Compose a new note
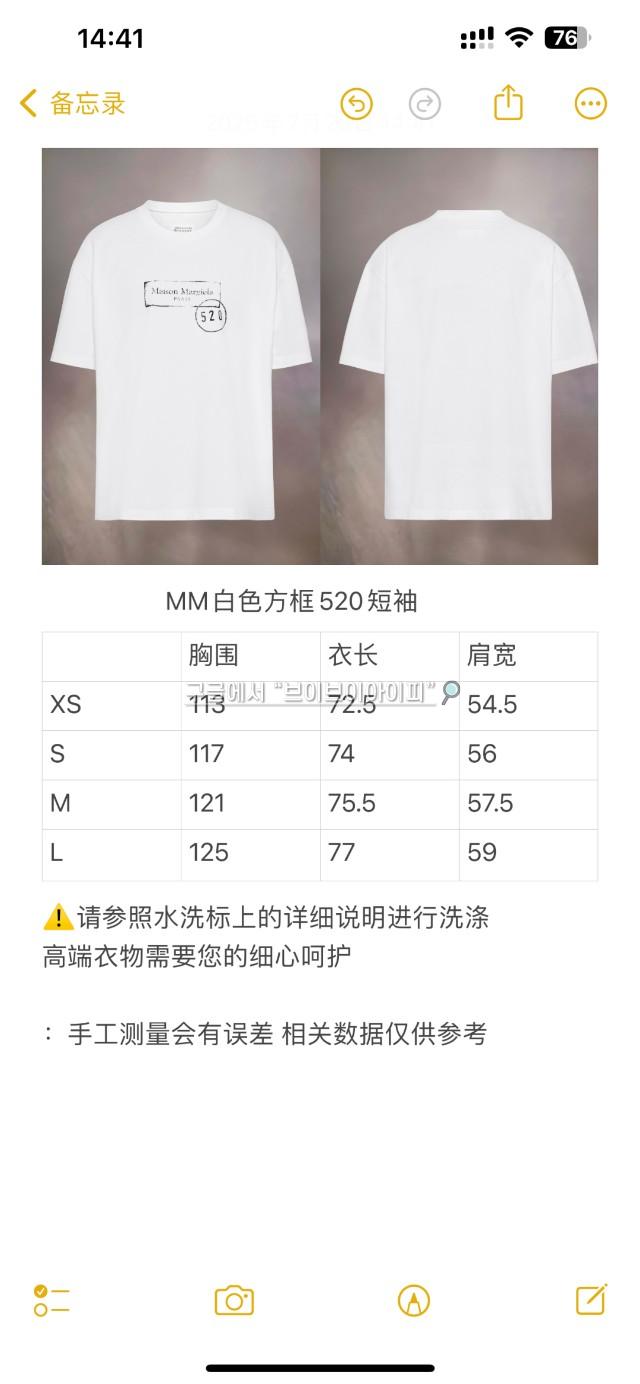The height and width of the screenshot is (1384, 640). (x=591, y=1299)
